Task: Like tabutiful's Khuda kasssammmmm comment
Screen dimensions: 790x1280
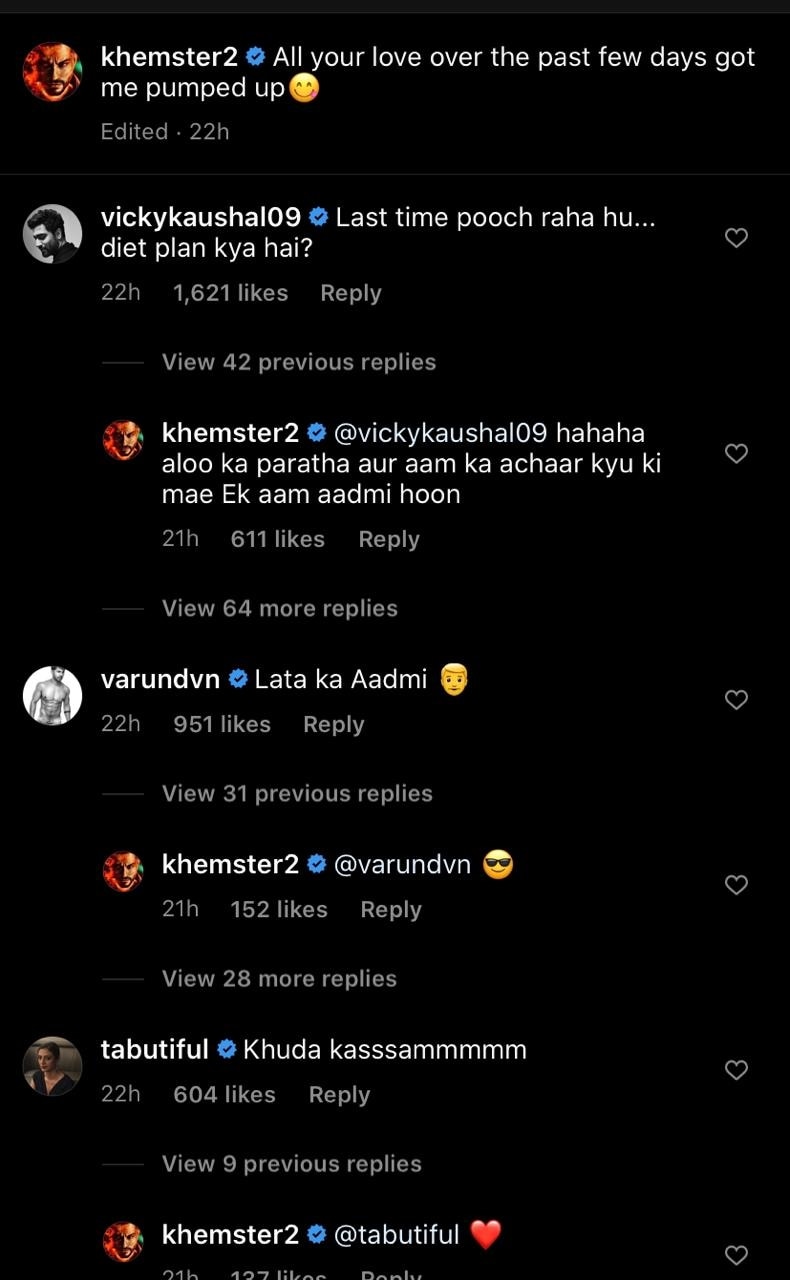Action: (x=736, y=1070)
